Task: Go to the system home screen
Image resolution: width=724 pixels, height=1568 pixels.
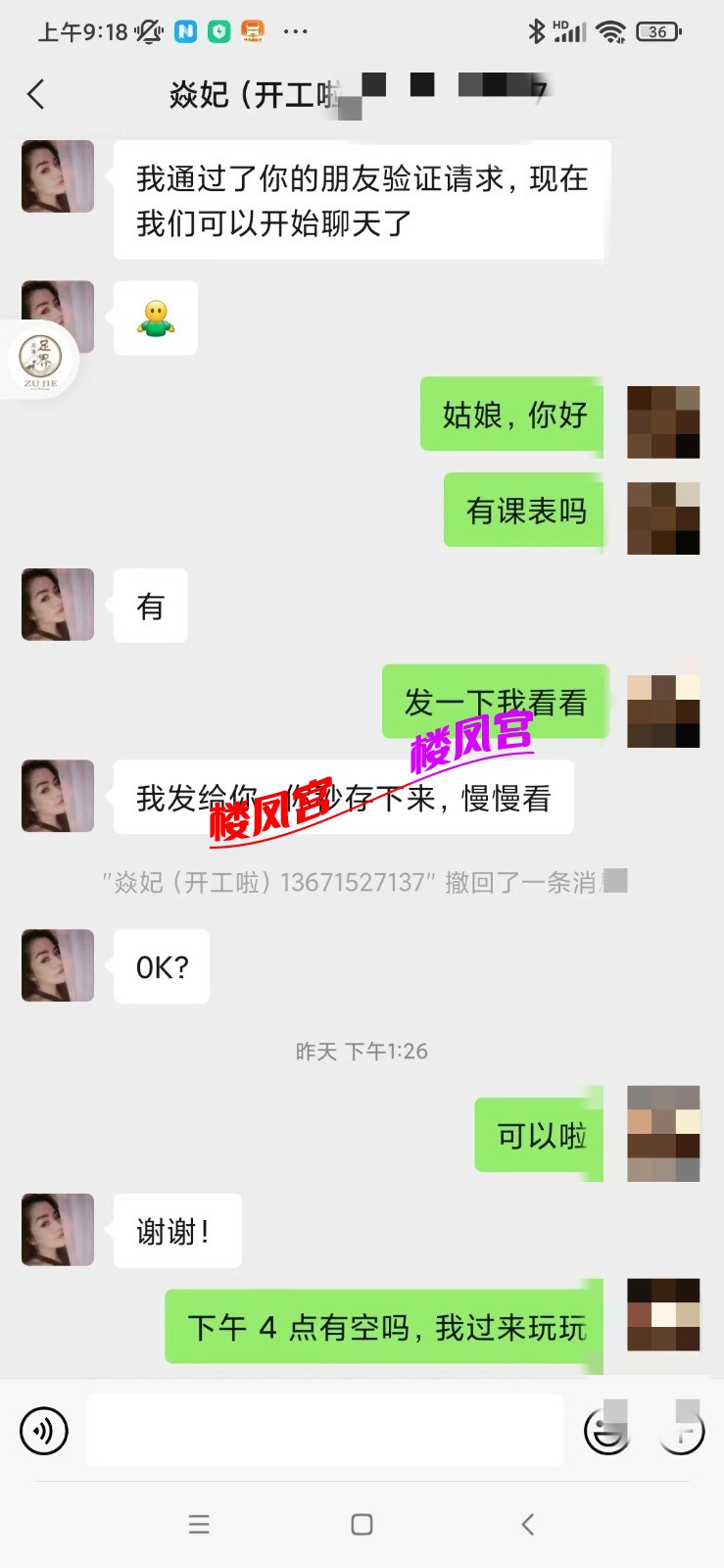Action: click(362, 1524)
